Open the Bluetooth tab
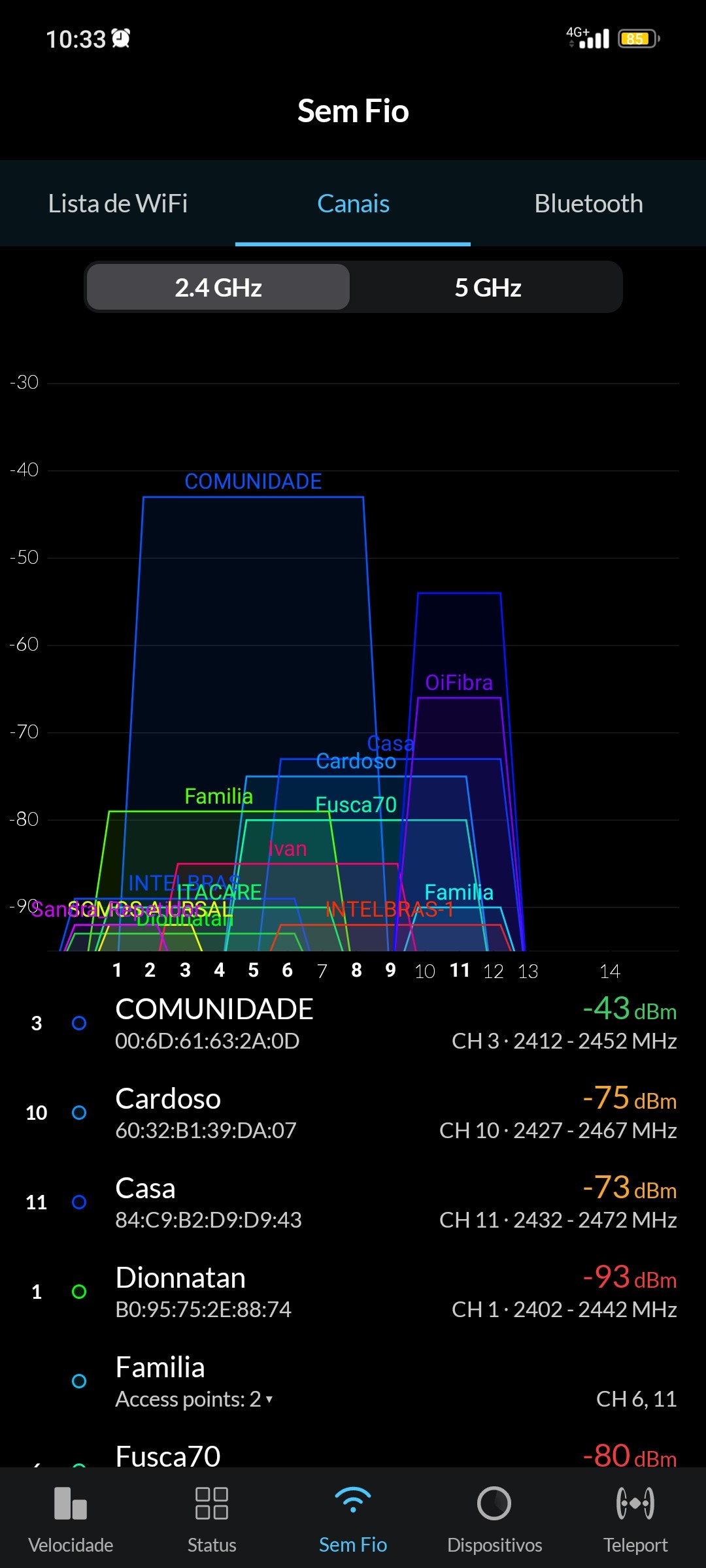The image size is (706, 1568). pyautogui.click(x=588, y=204)
